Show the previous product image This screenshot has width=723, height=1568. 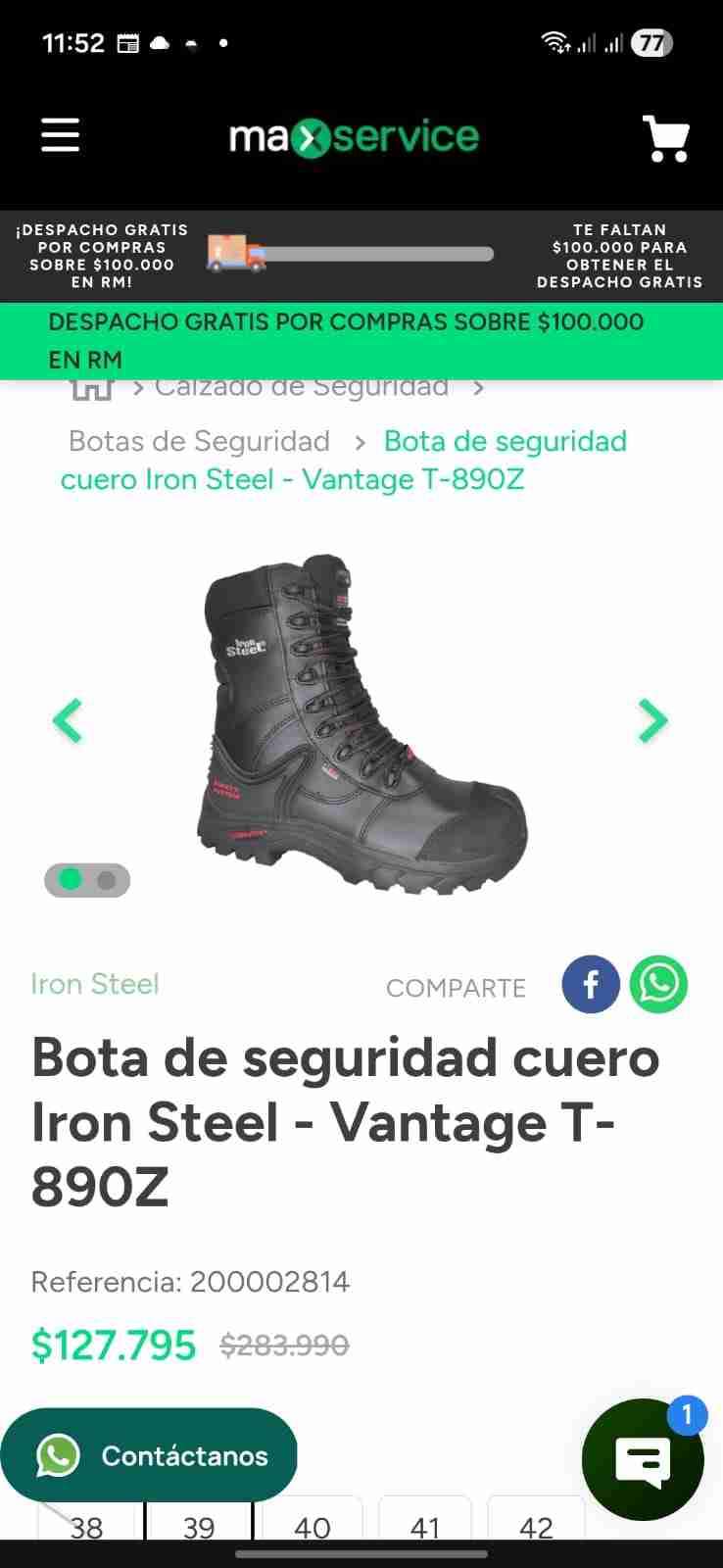coord(68,720)
